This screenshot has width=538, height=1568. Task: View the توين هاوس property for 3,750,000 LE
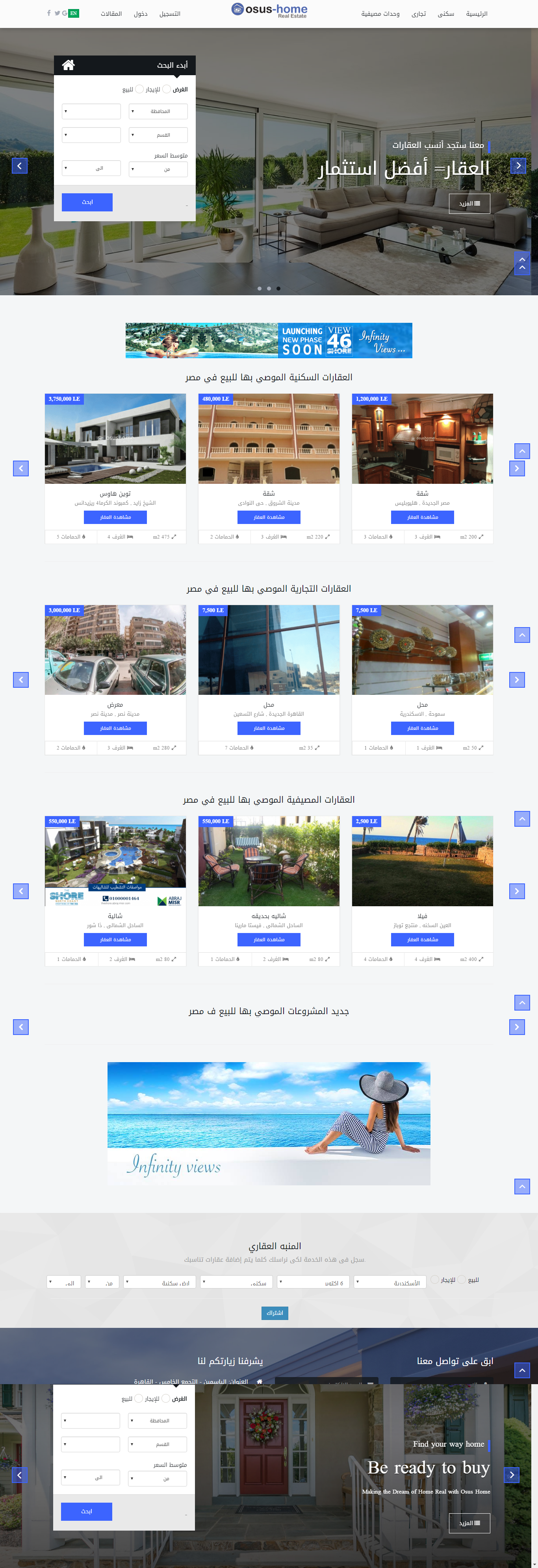tap(115, 517)
